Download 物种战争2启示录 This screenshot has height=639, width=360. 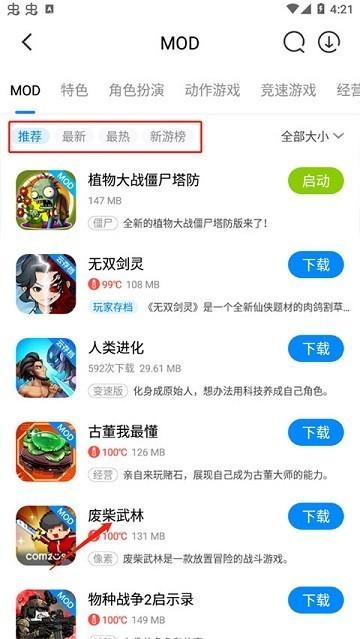click(x=316, y=600)
